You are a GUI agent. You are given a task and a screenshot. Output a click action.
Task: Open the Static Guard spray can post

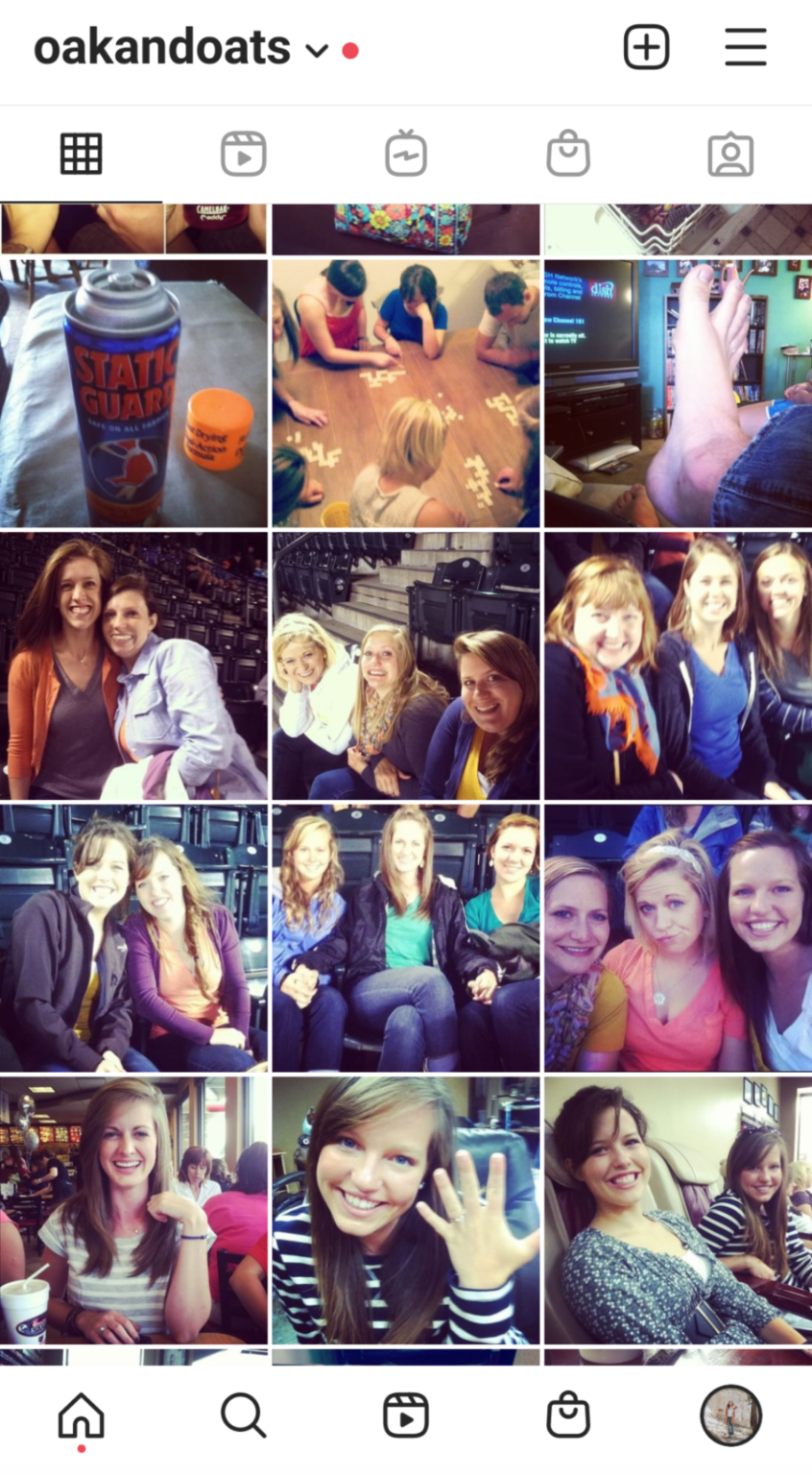pyautogui.click(x=133, y=393)
